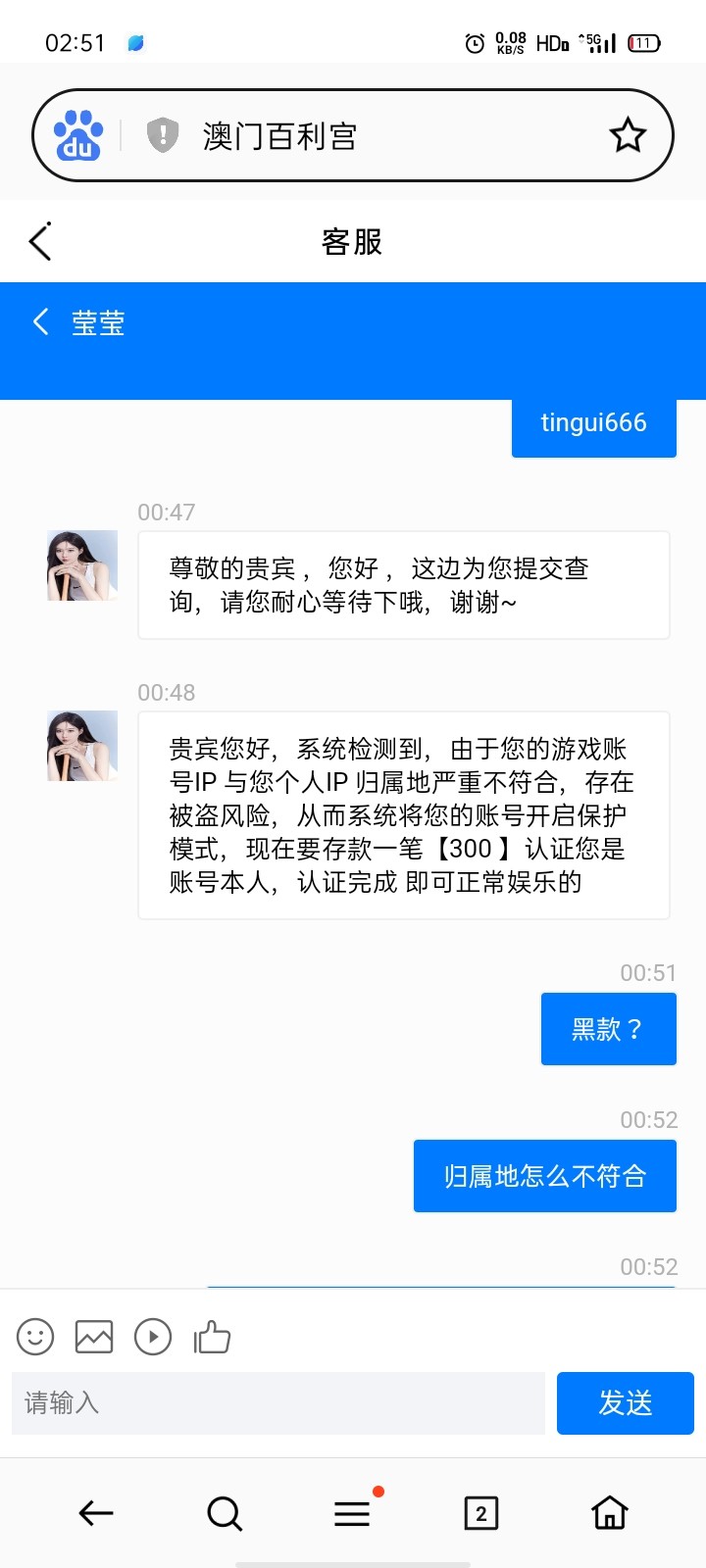Viewport: 706px width, 1568px height.
Task: Select the play/voice icon in chat toolbar
Action: pyautogui.click(x=153, y=1336)
